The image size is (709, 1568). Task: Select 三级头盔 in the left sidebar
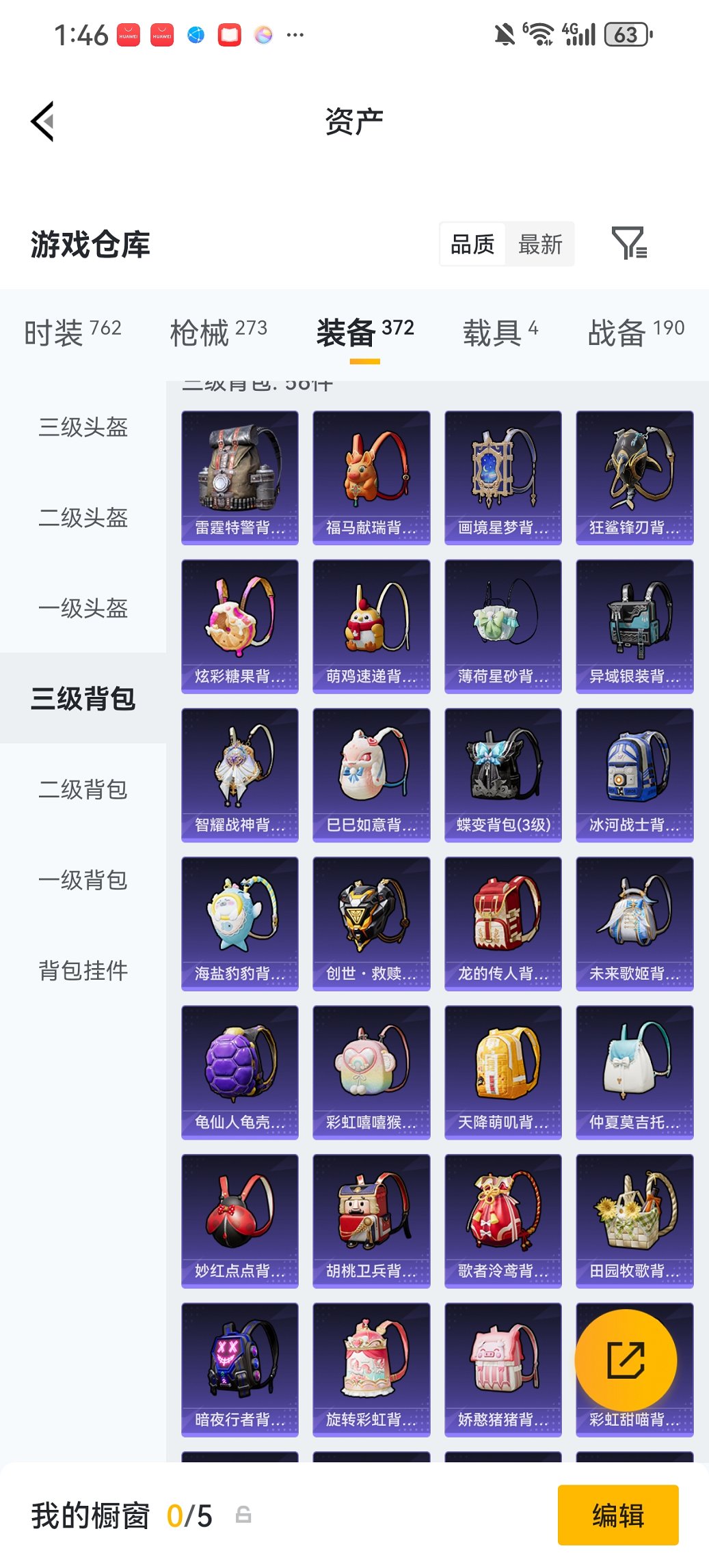[83, 428]
